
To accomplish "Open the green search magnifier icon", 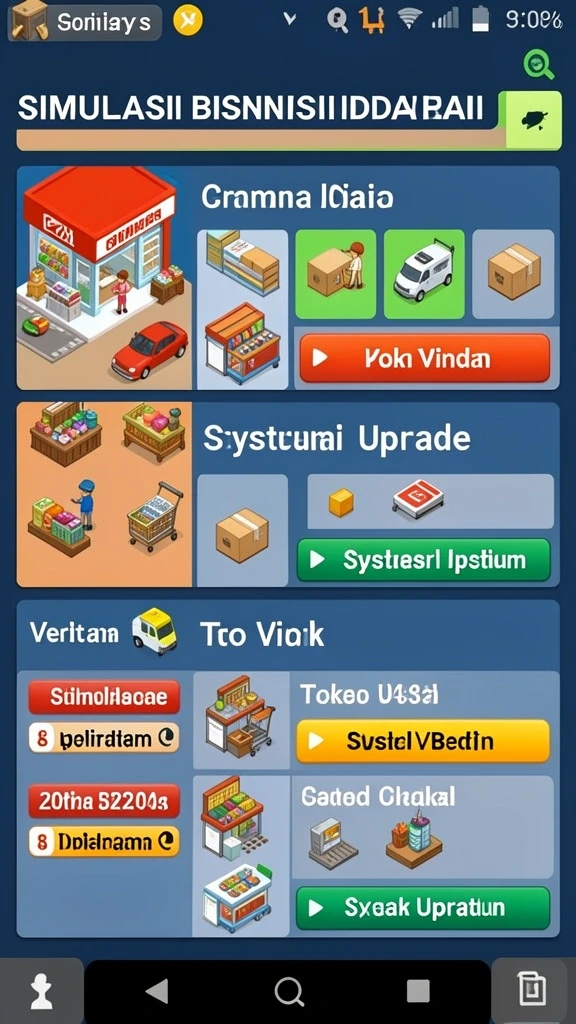I will (539, 65).
